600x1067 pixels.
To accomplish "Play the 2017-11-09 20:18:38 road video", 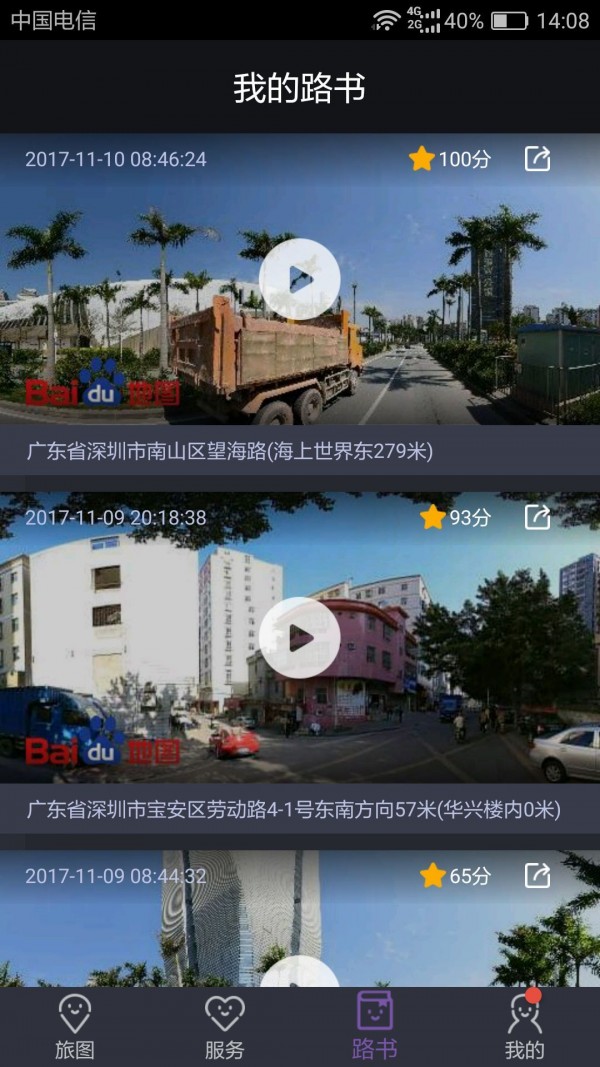I will click(299, 637).
